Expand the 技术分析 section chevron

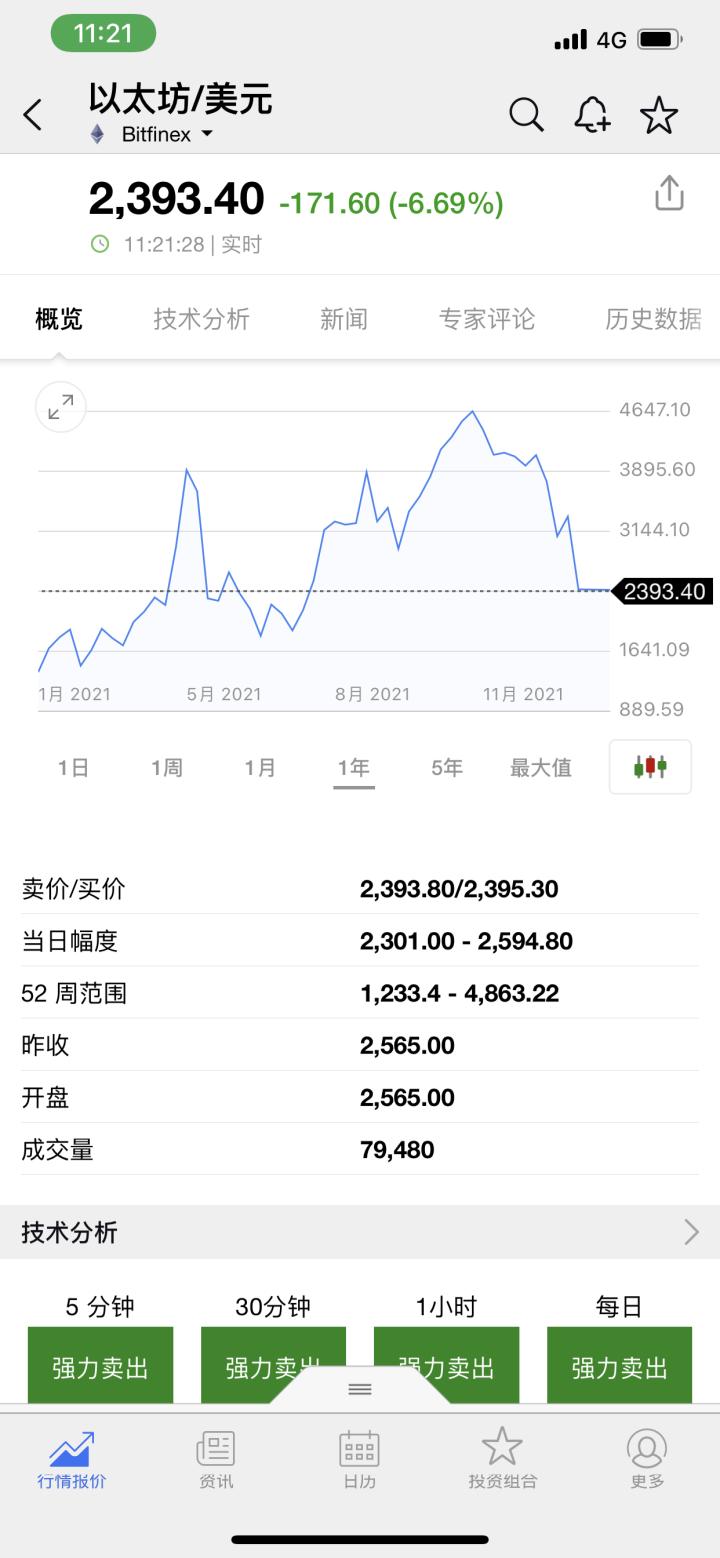click(689, 1232)
